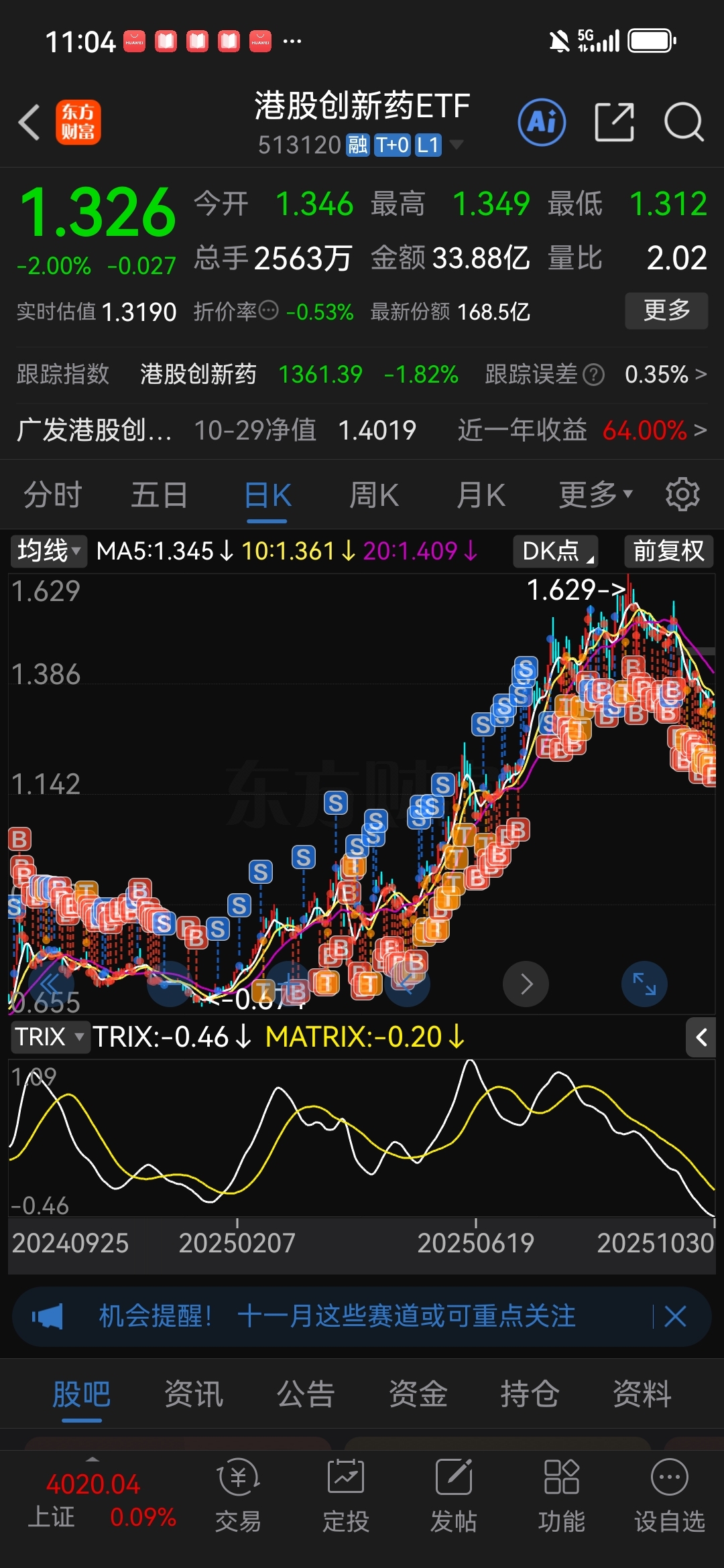This screenshot has height=1568, width=724.
Task: Open the TRIX indicator dropdown
Action: (x=50, y=1037)
